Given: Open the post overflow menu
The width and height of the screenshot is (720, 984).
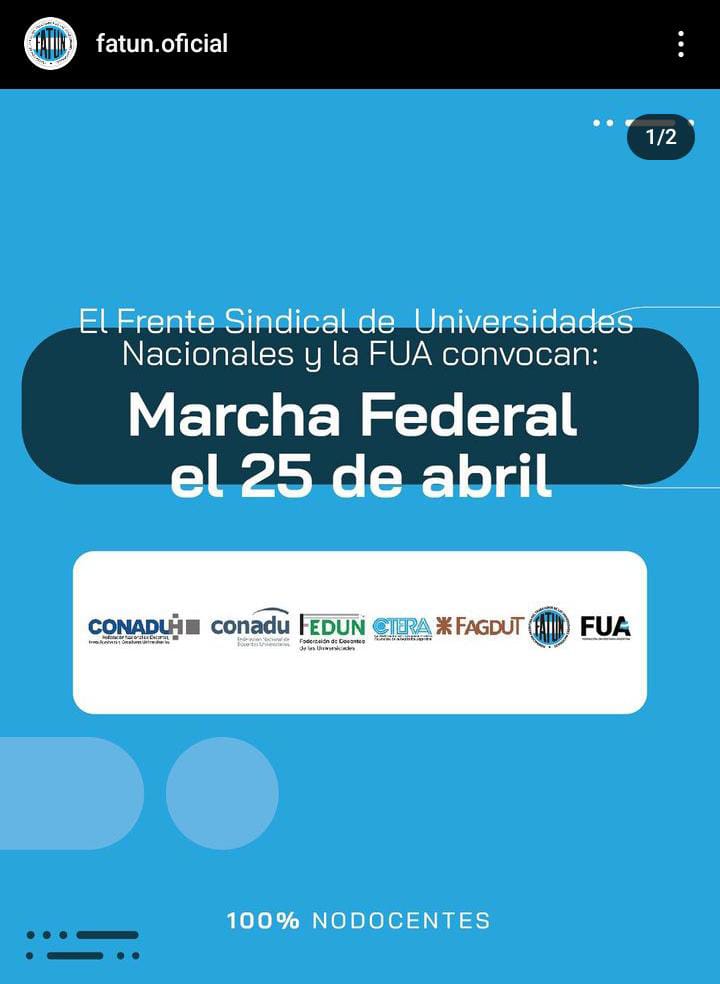Looking at the screenshot, I should point(680,44).
